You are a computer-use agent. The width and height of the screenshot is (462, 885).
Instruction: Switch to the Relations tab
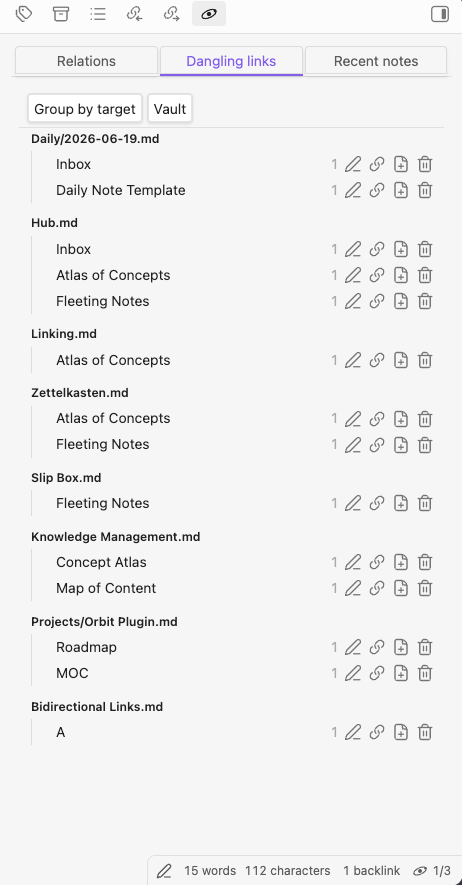pyautogui.click(x=86, y=61)
